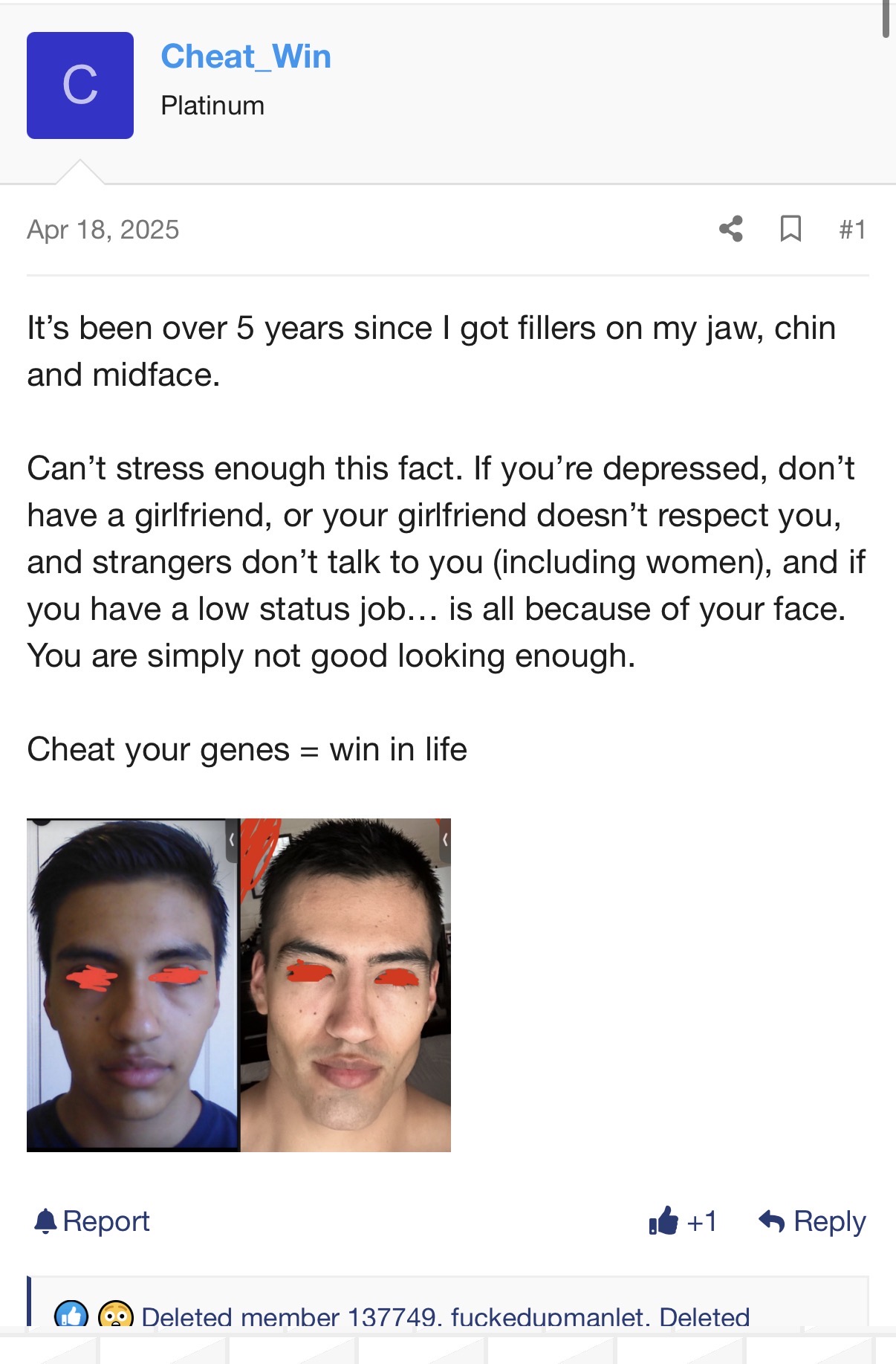Image resolution: width=896 pixels, height=1364 pixels.
Task: Open the #1 post permalink
Action: pos(852,230)
